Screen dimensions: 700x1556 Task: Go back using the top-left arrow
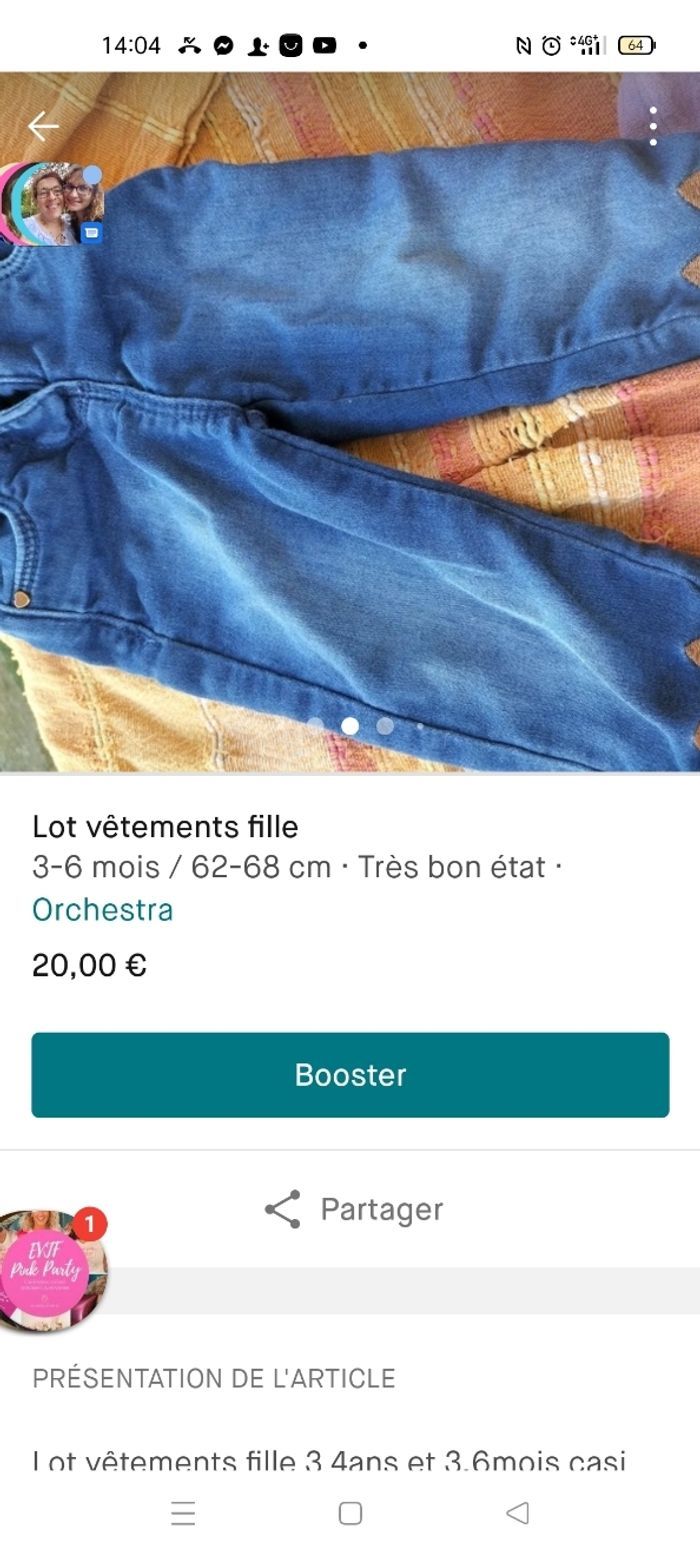click(x=43, y=126)
